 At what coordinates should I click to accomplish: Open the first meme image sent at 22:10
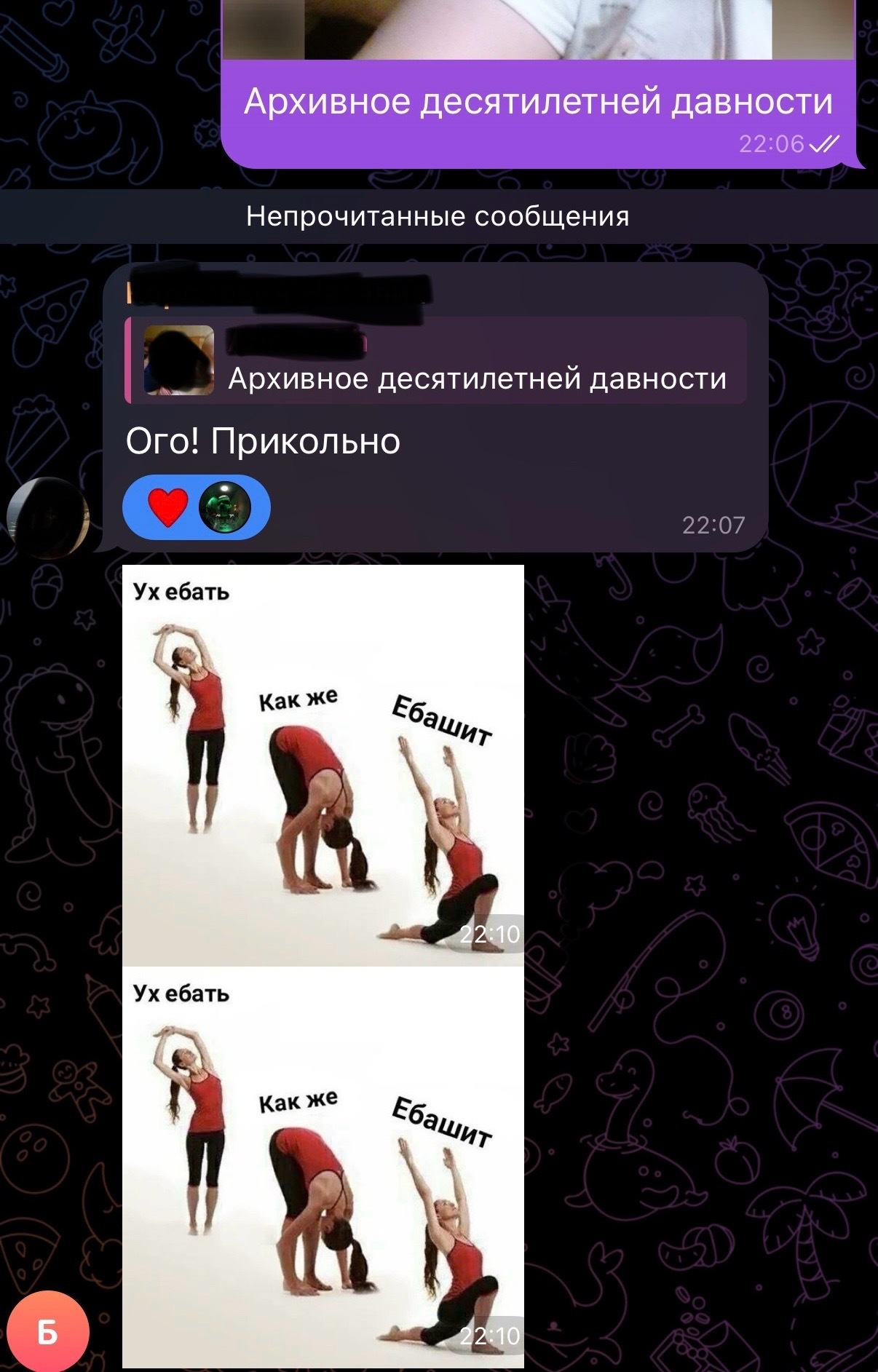(x=323, y=766)
